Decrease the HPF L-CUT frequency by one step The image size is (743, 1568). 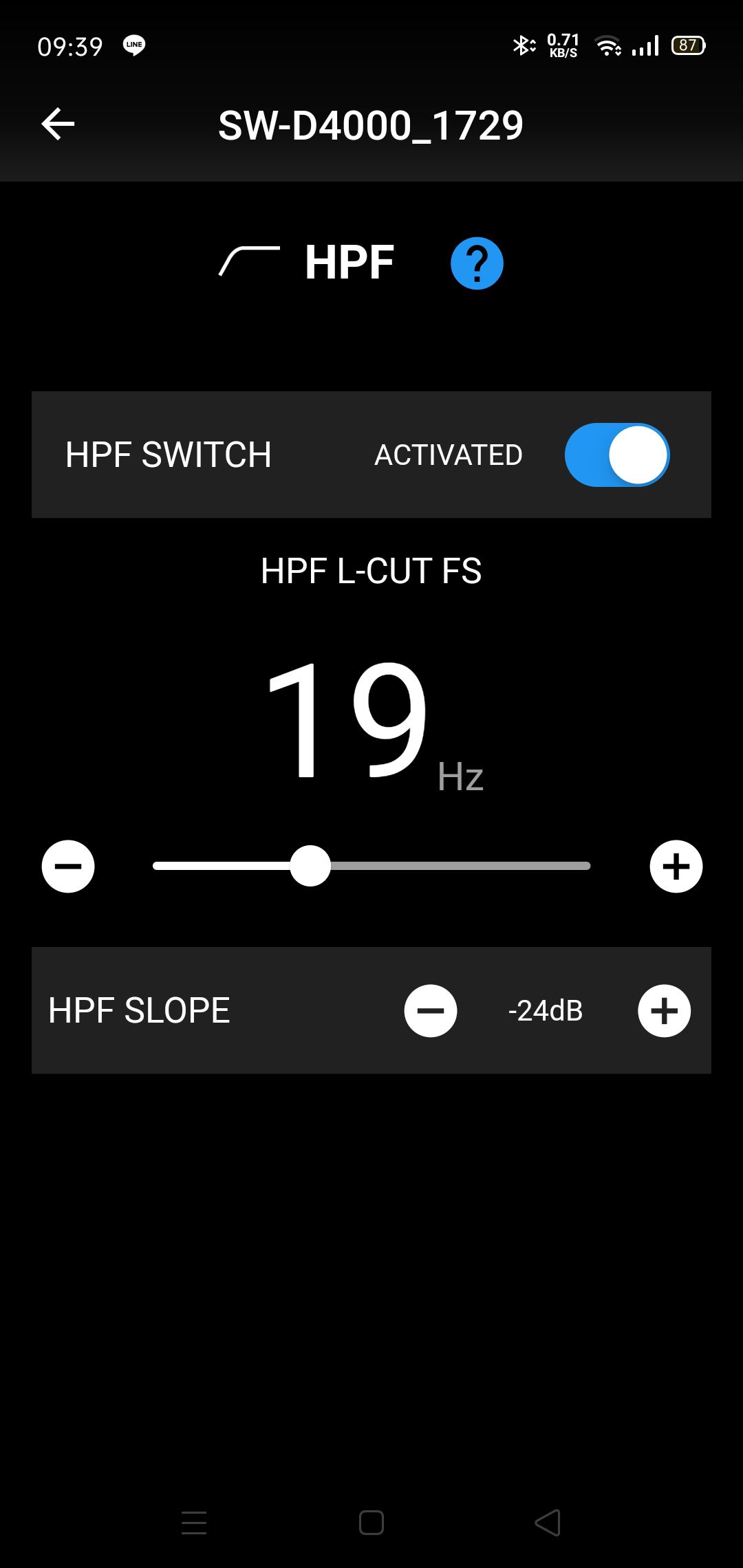(68, 867)
